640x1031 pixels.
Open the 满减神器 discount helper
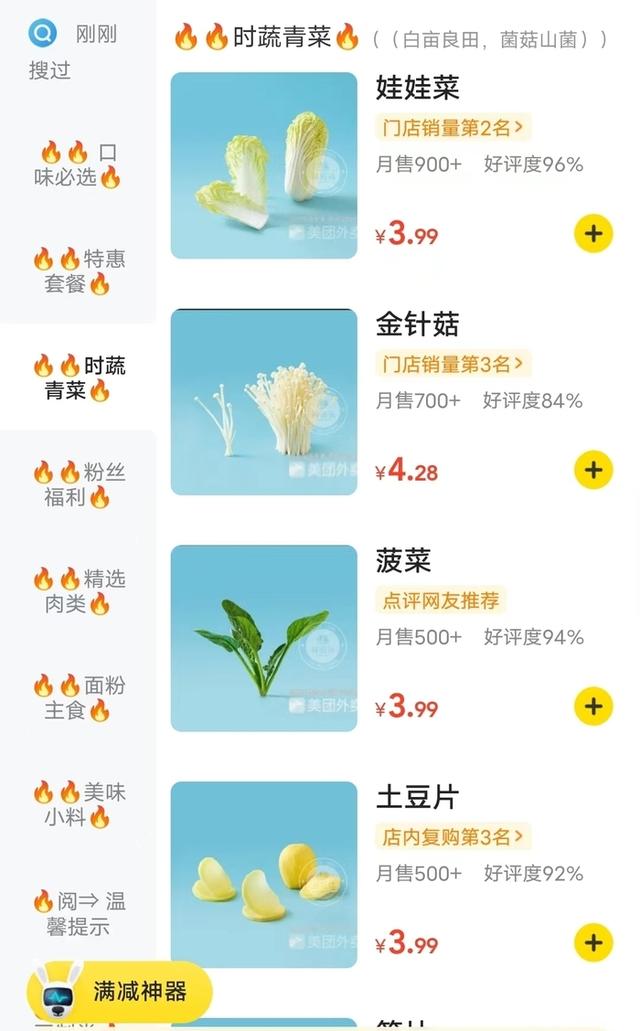tap(121, 992)
